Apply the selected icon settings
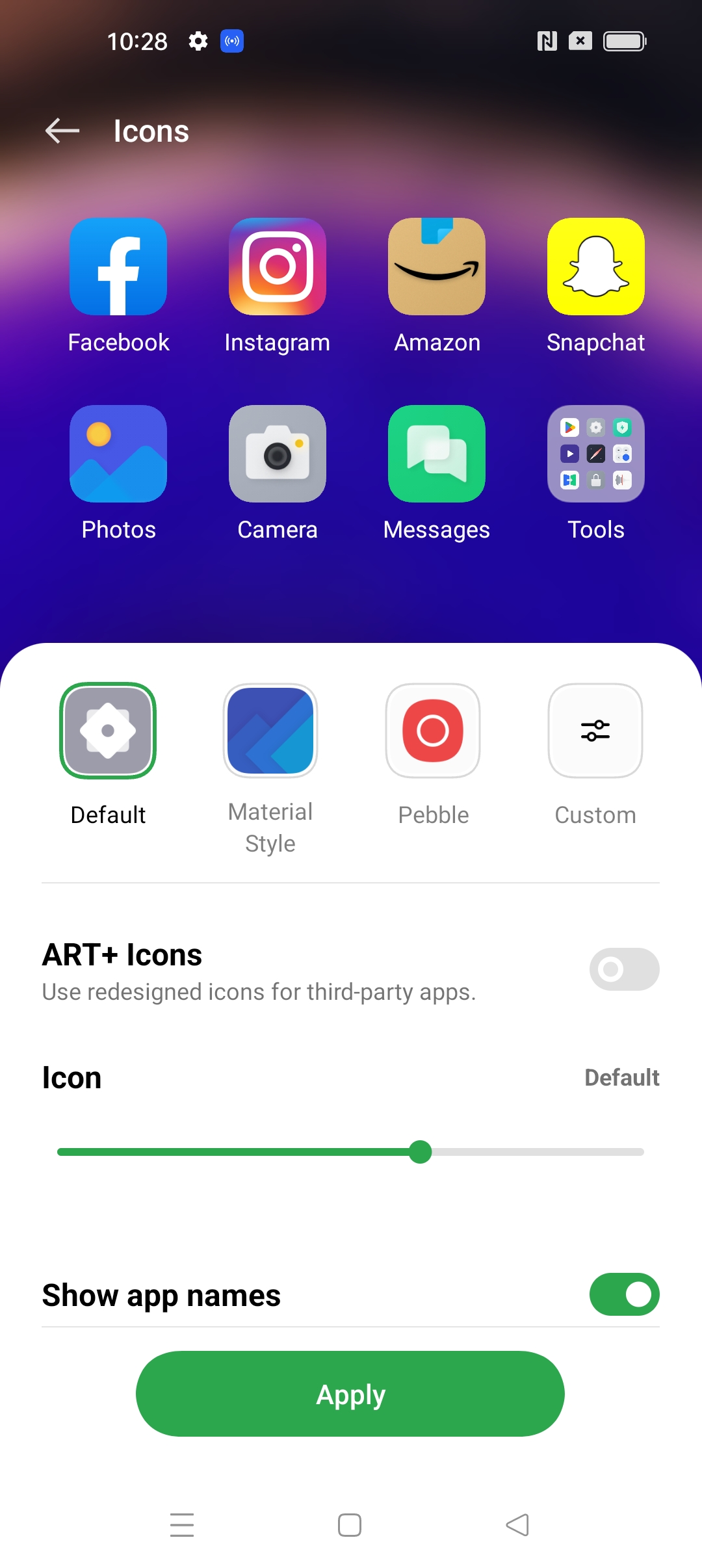Image resolution: width=702 pixels, height=1568 pixels. [350, 1394]
